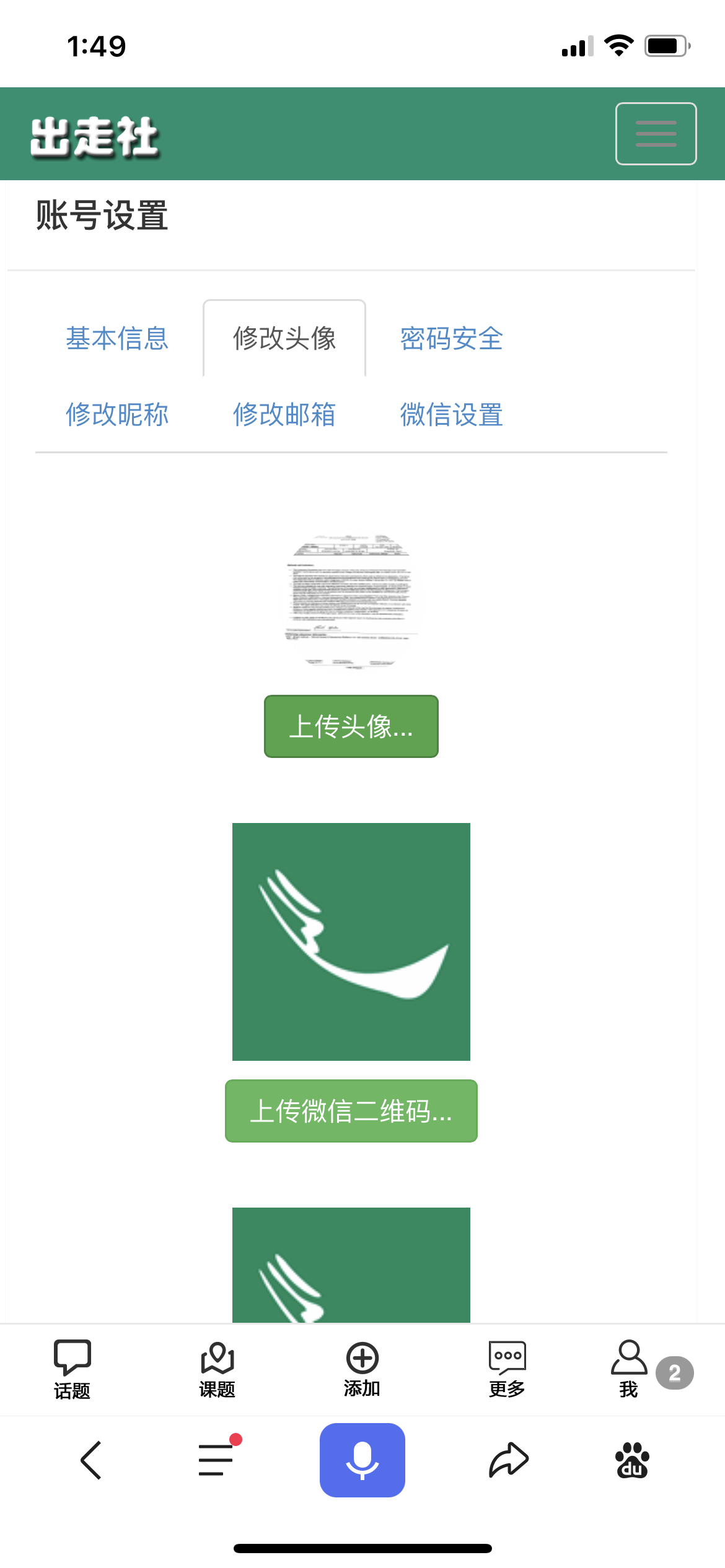The image size is (725, 1568).
Task: Tap the 上传头像 button
Action: 351,726
